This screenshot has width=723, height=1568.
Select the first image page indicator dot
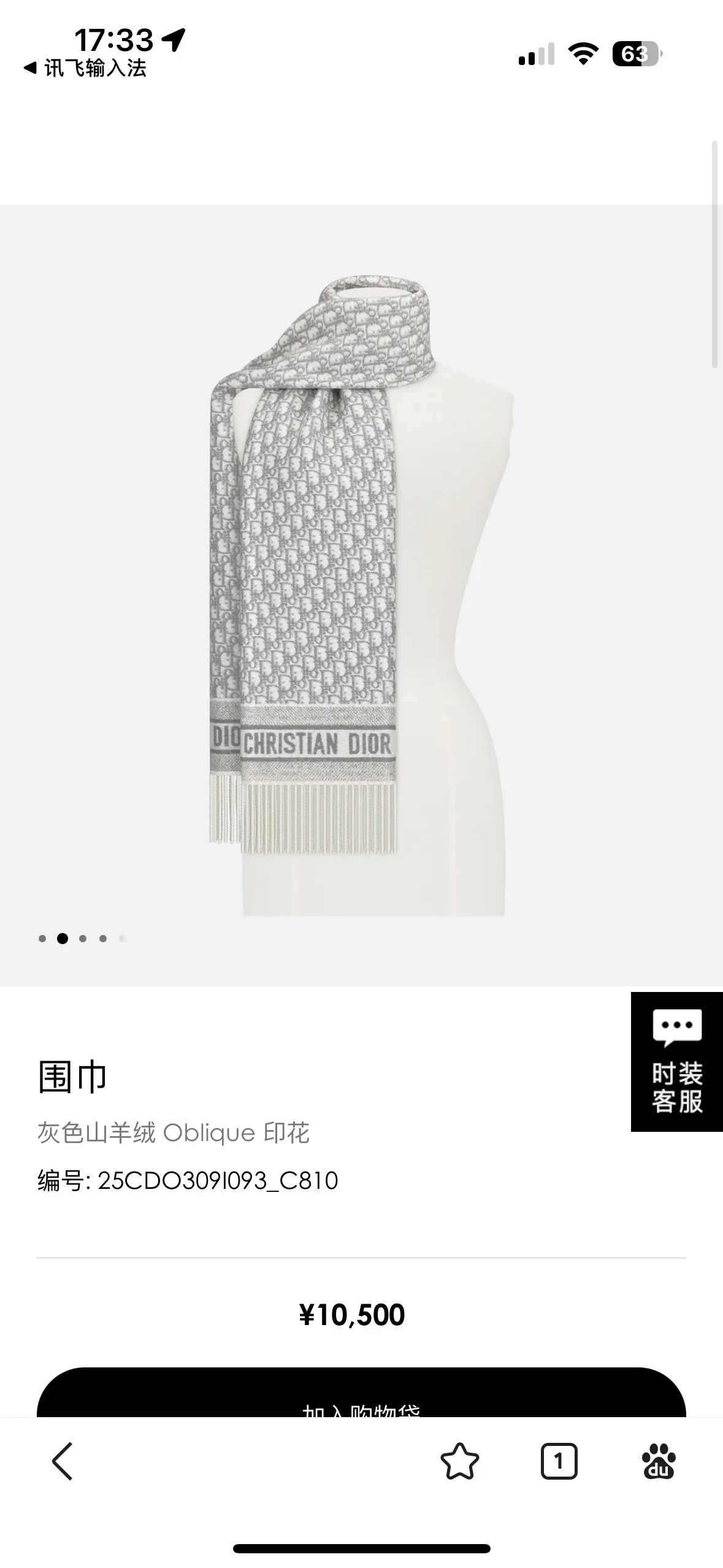[x=42, y=939]
